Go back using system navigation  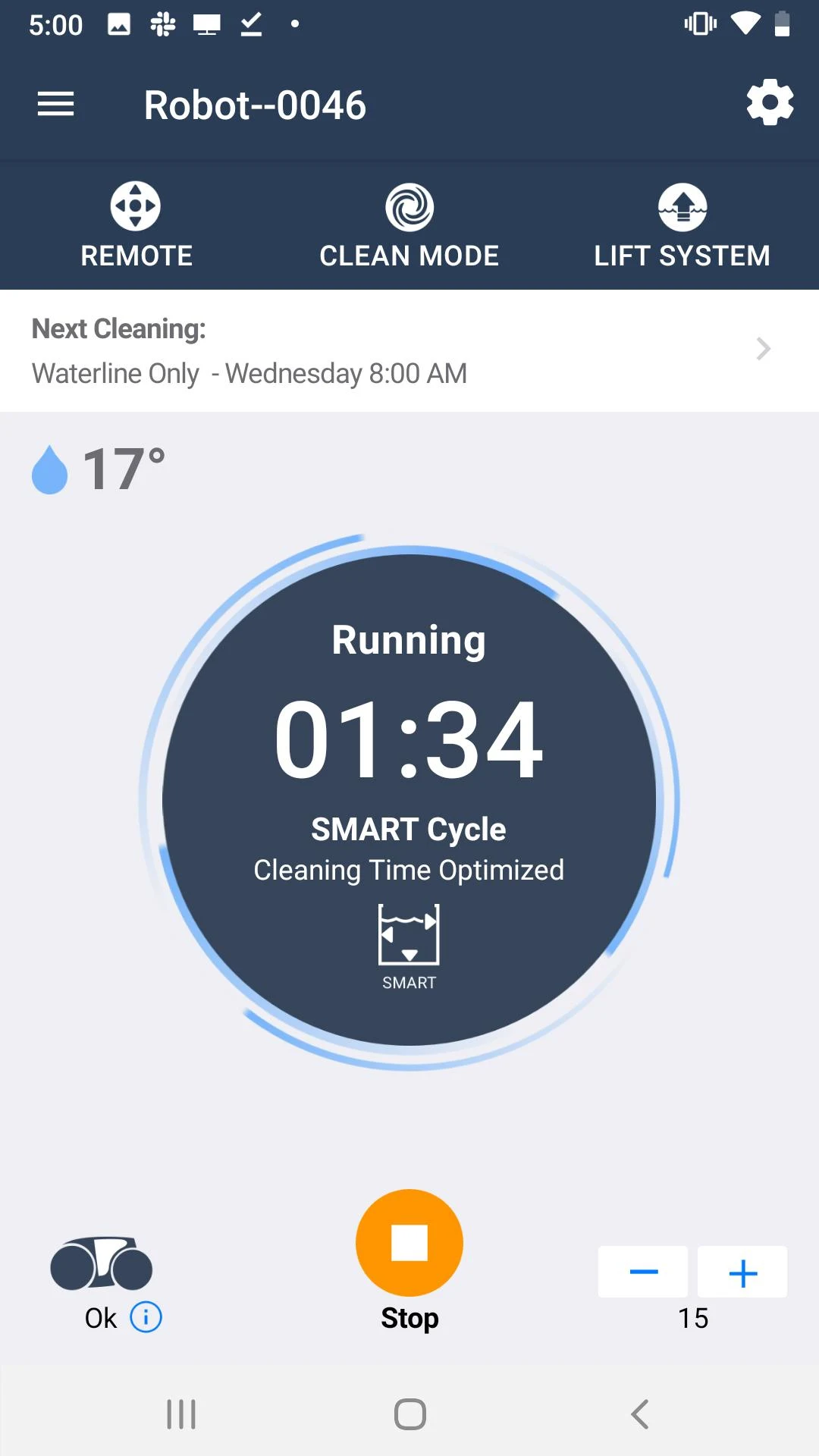point(639,1414)
